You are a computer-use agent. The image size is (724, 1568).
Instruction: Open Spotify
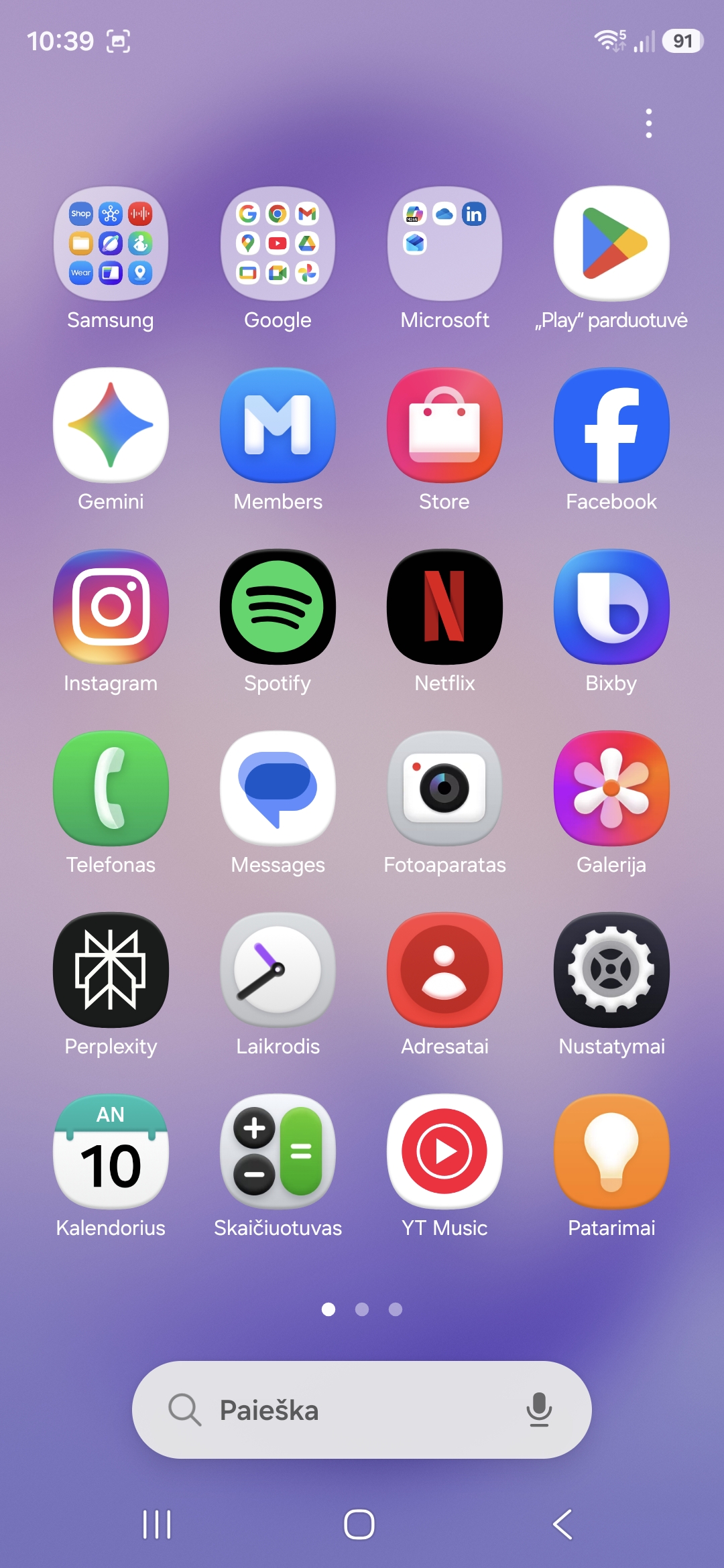[x=278, y=607]
